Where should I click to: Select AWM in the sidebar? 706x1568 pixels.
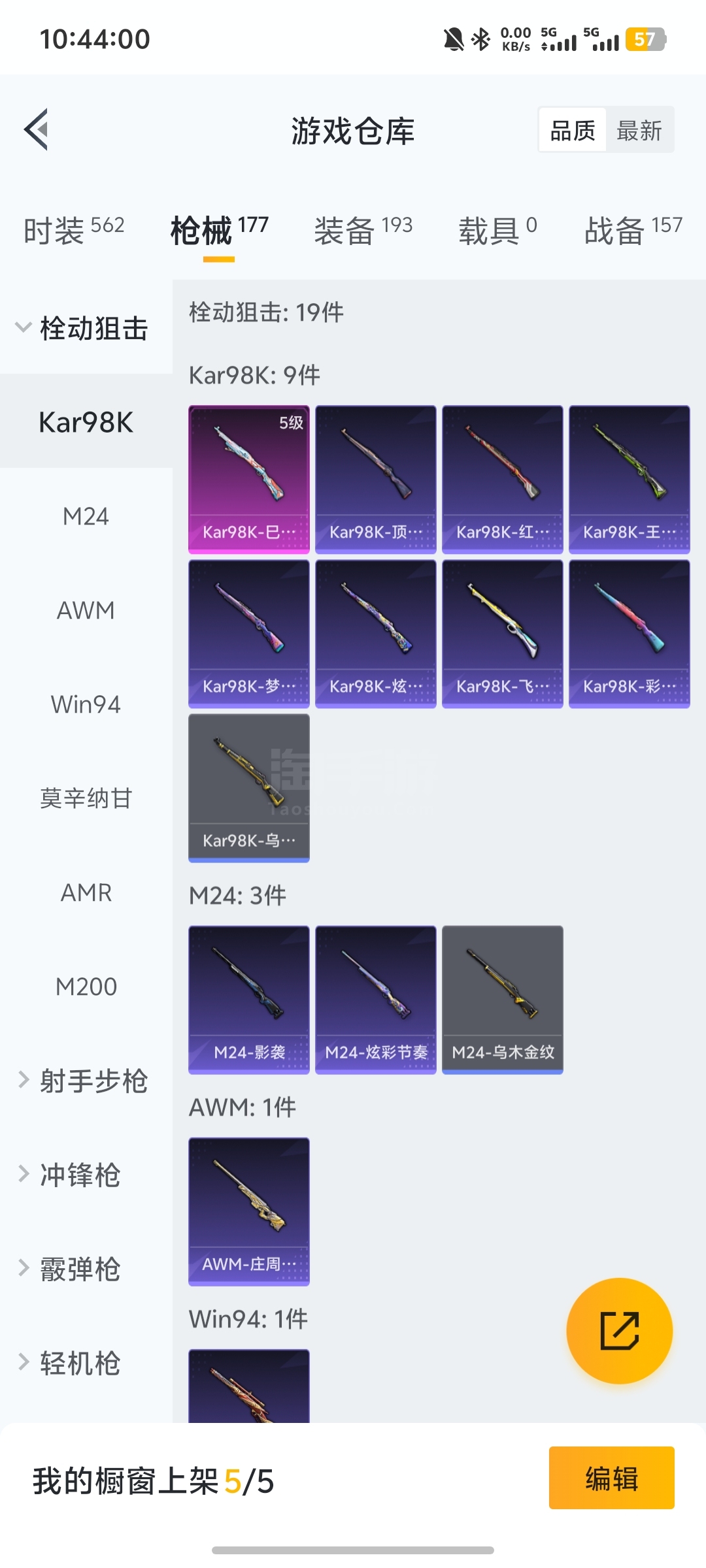(x=86, y=611)
